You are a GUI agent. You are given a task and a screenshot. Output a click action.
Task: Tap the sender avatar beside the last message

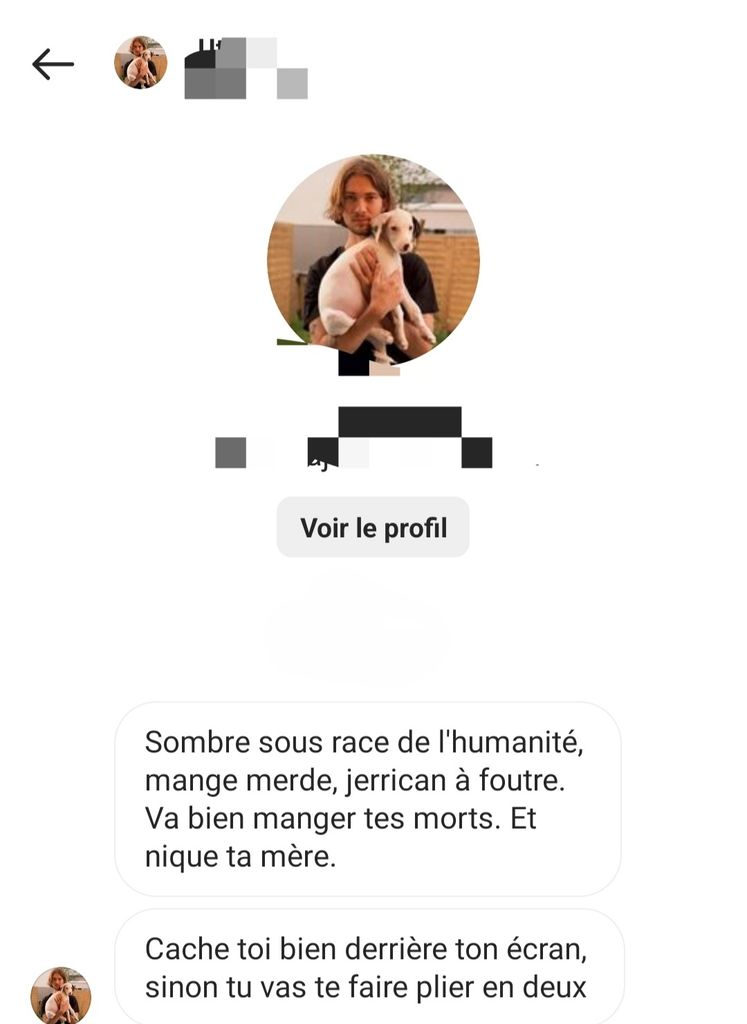61,994
